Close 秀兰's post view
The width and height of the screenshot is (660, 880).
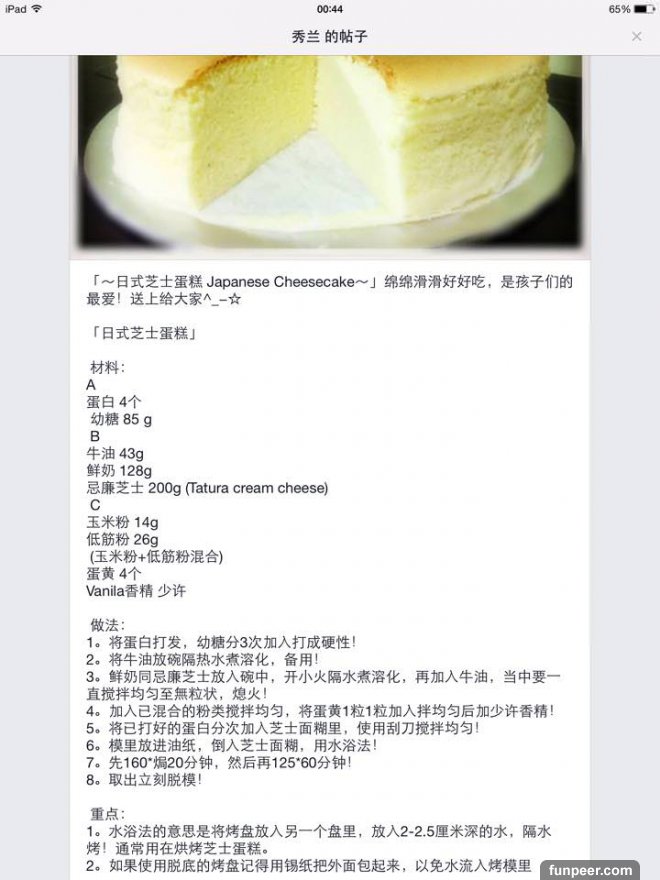point(637,37)
